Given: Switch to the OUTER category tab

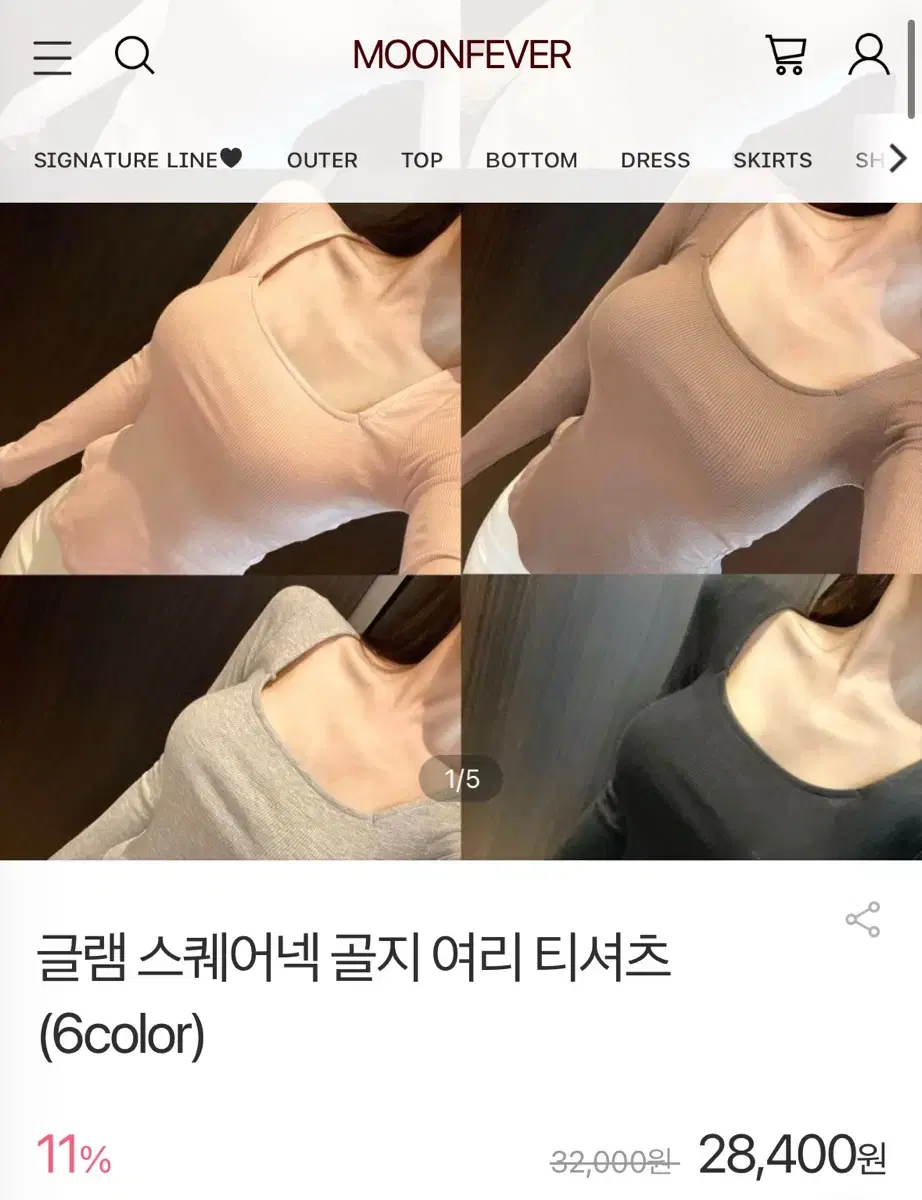Looking at the screenshot, I should [x=321, y=160].
